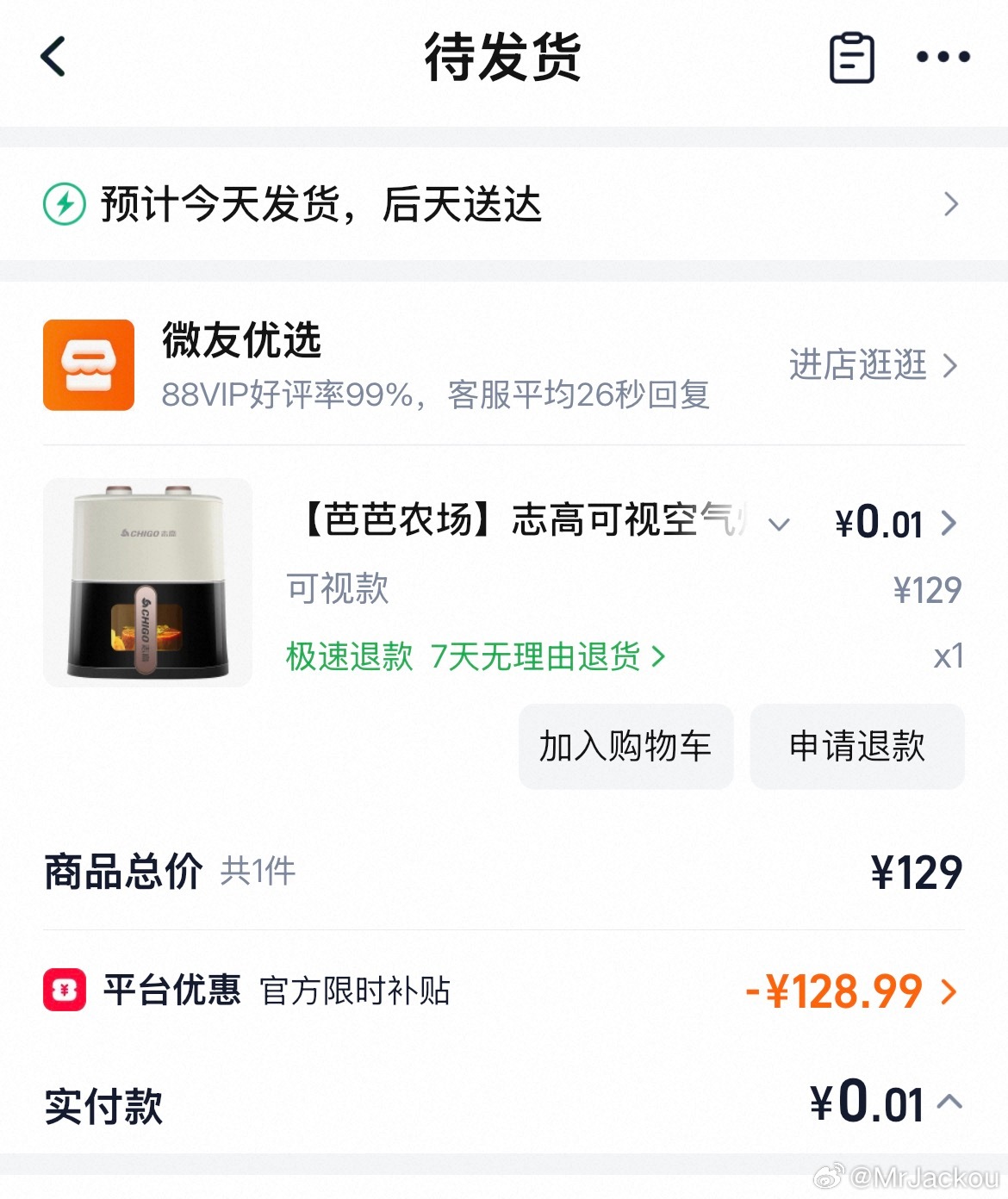Go back from the 待发货 order page

point(53,57)
